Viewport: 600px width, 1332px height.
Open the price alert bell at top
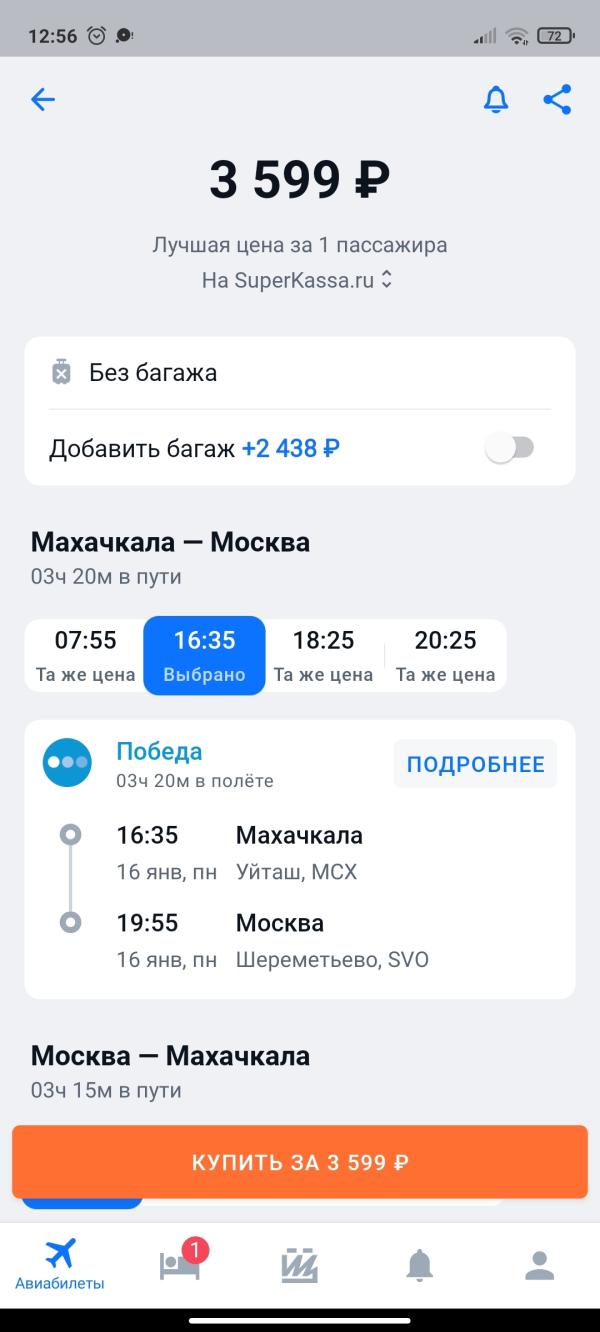(496, 99)
